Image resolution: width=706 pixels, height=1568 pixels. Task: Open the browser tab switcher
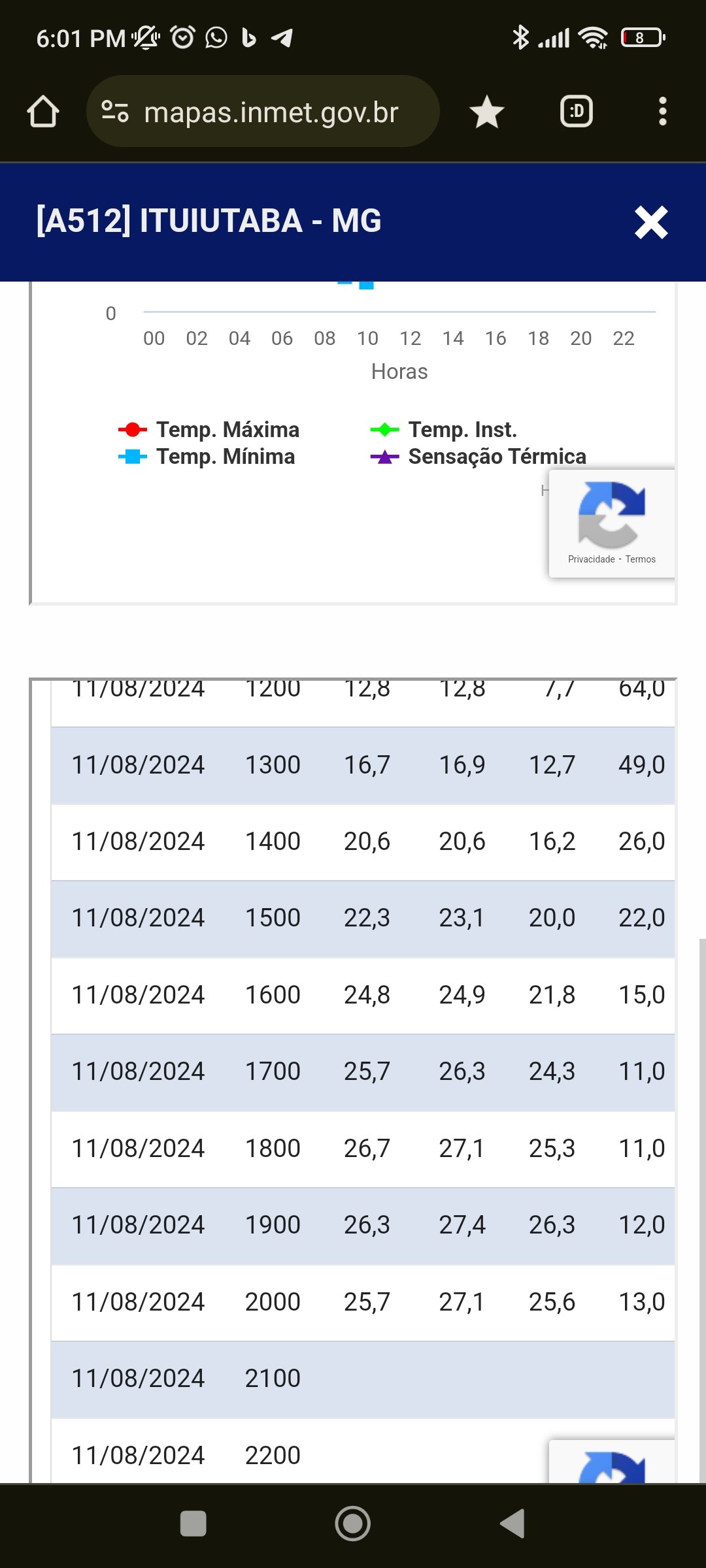[x=577, y=112]
